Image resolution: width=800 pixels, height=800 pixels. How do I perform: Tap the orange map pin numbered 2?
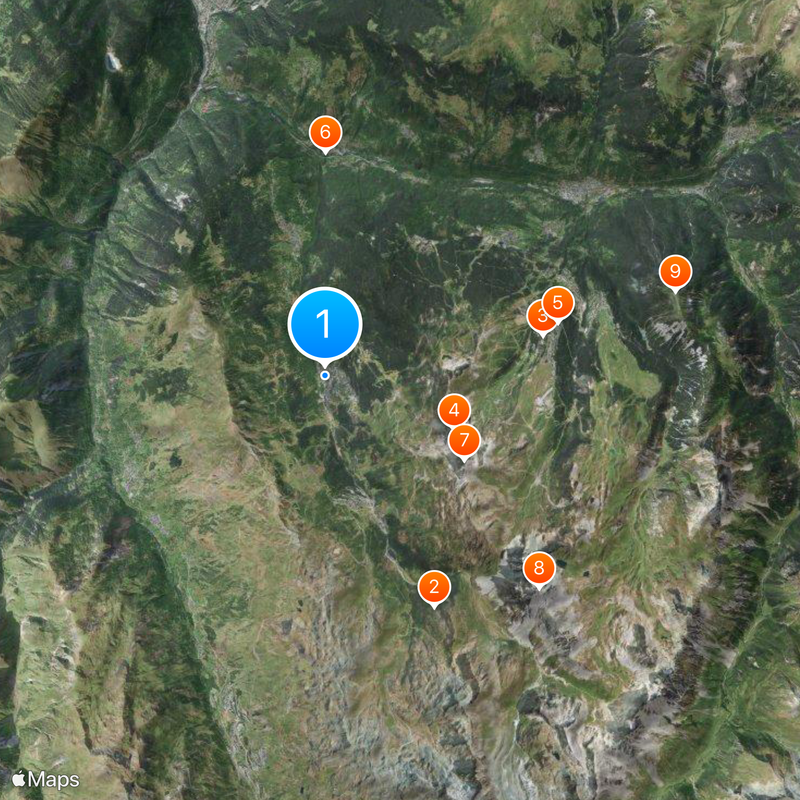coord(434,586)
